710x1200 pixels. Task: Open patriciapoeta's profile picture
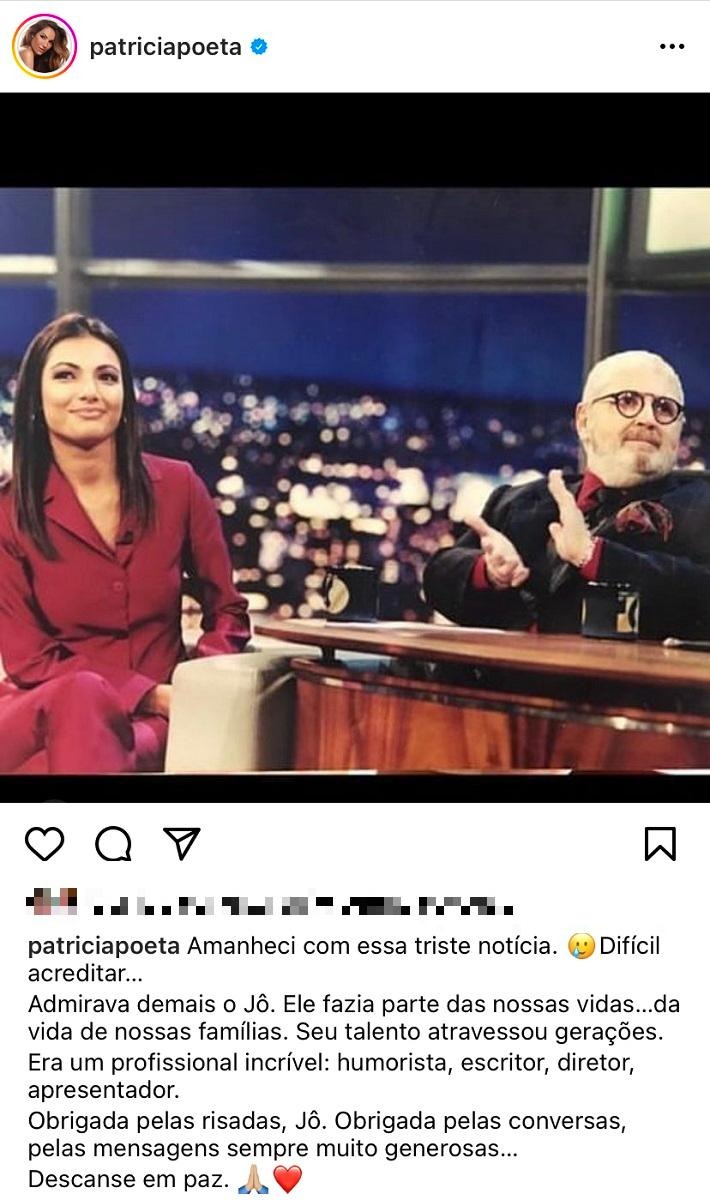click(x=44, y=46)
